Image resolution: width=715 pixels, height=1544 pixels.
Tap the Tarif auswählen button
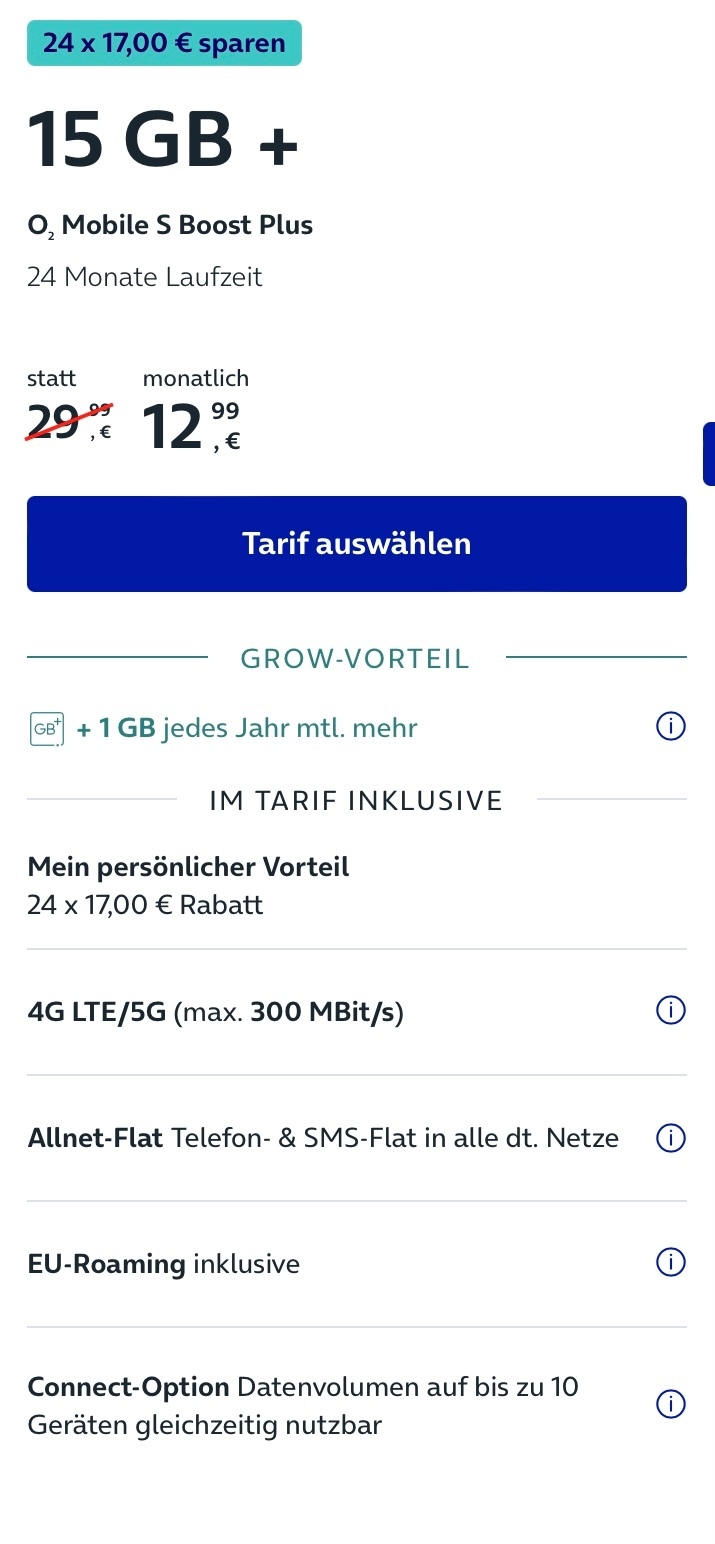pos(357,544)
